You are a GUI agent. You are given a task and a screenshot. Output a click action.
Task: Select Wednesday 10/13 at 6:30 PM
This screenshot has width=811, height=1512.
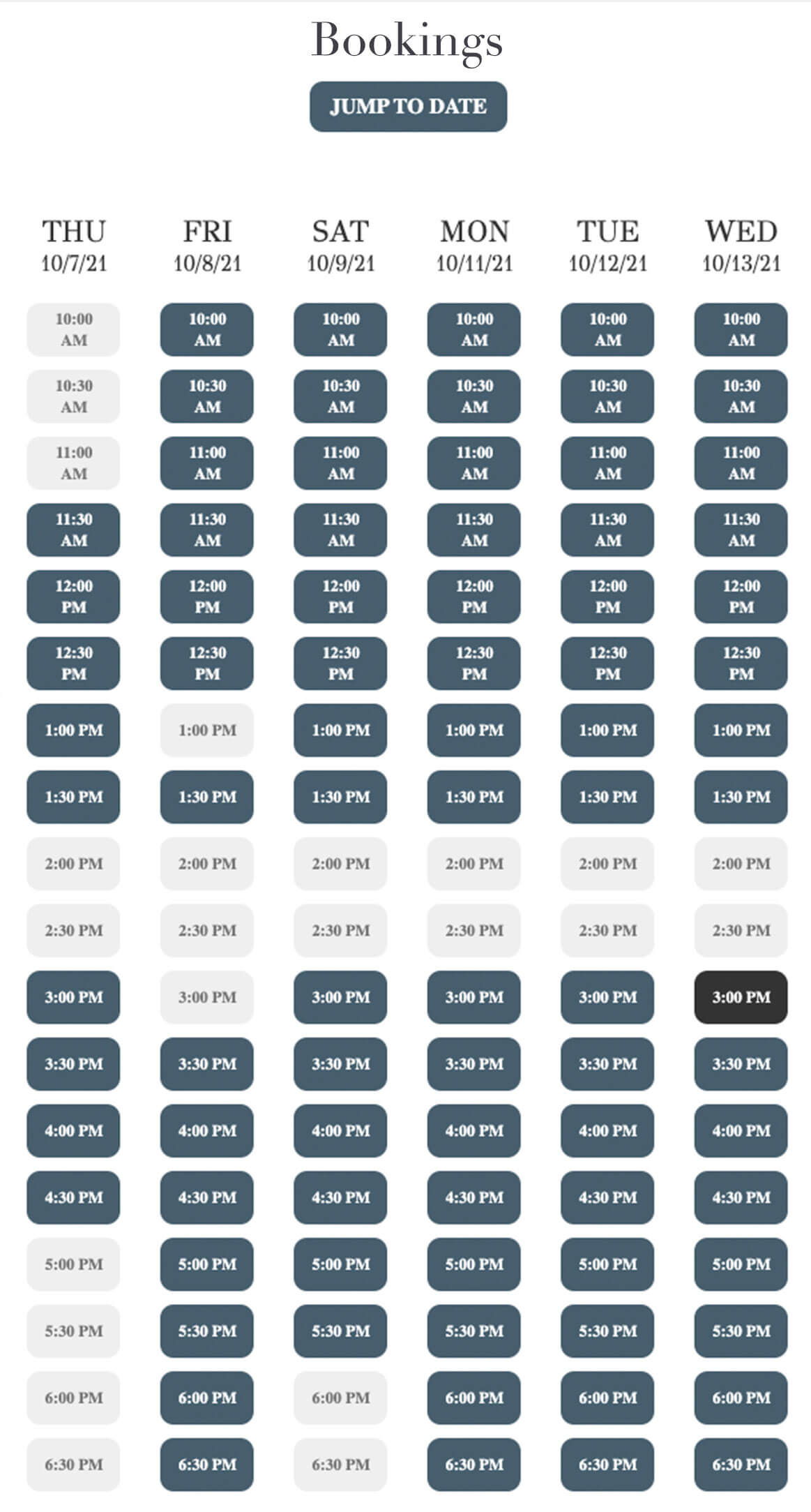[741, 1465]
